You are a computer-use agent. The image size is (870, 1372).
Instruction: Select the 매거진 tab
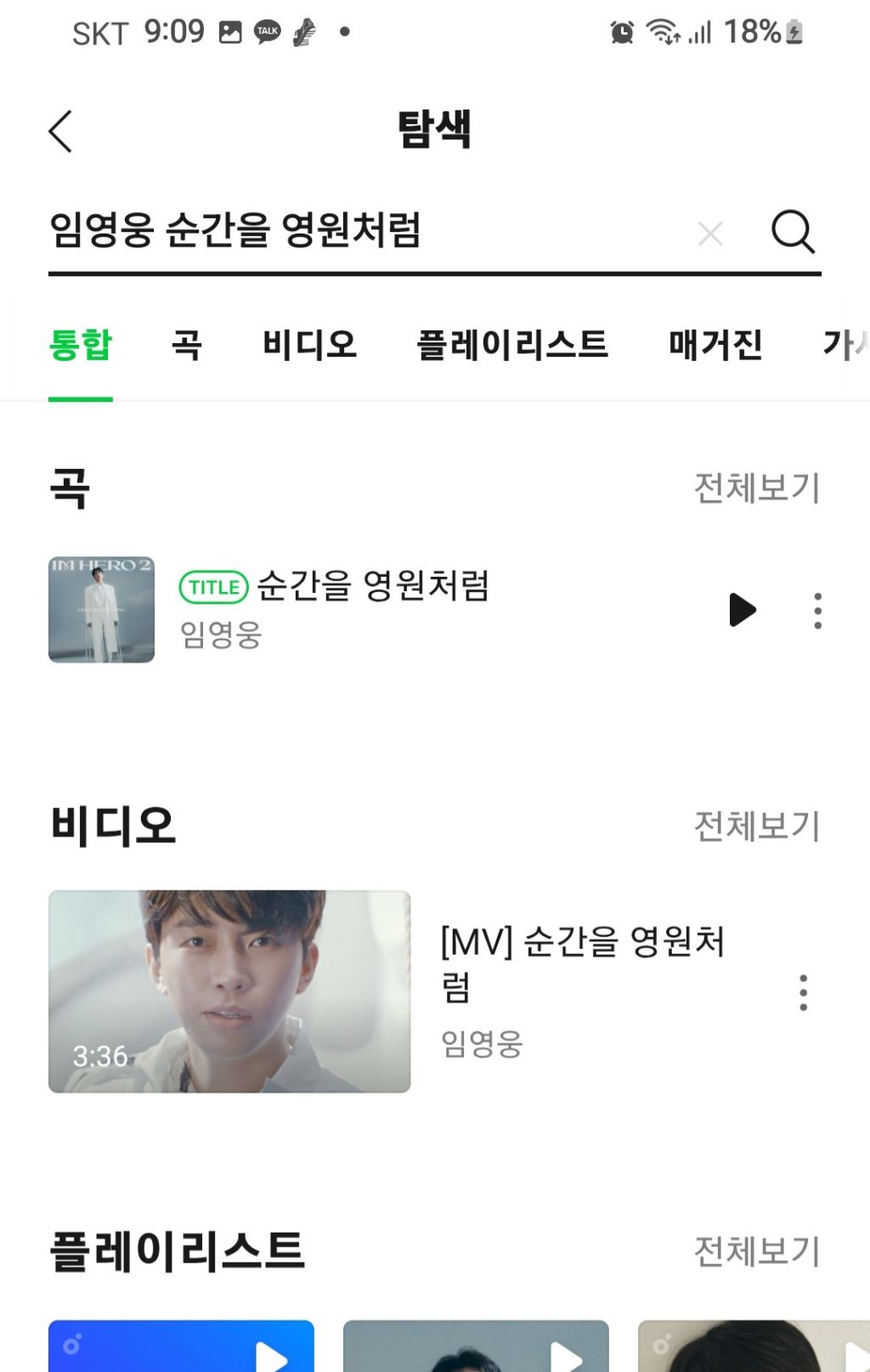(x=715, y=345)
